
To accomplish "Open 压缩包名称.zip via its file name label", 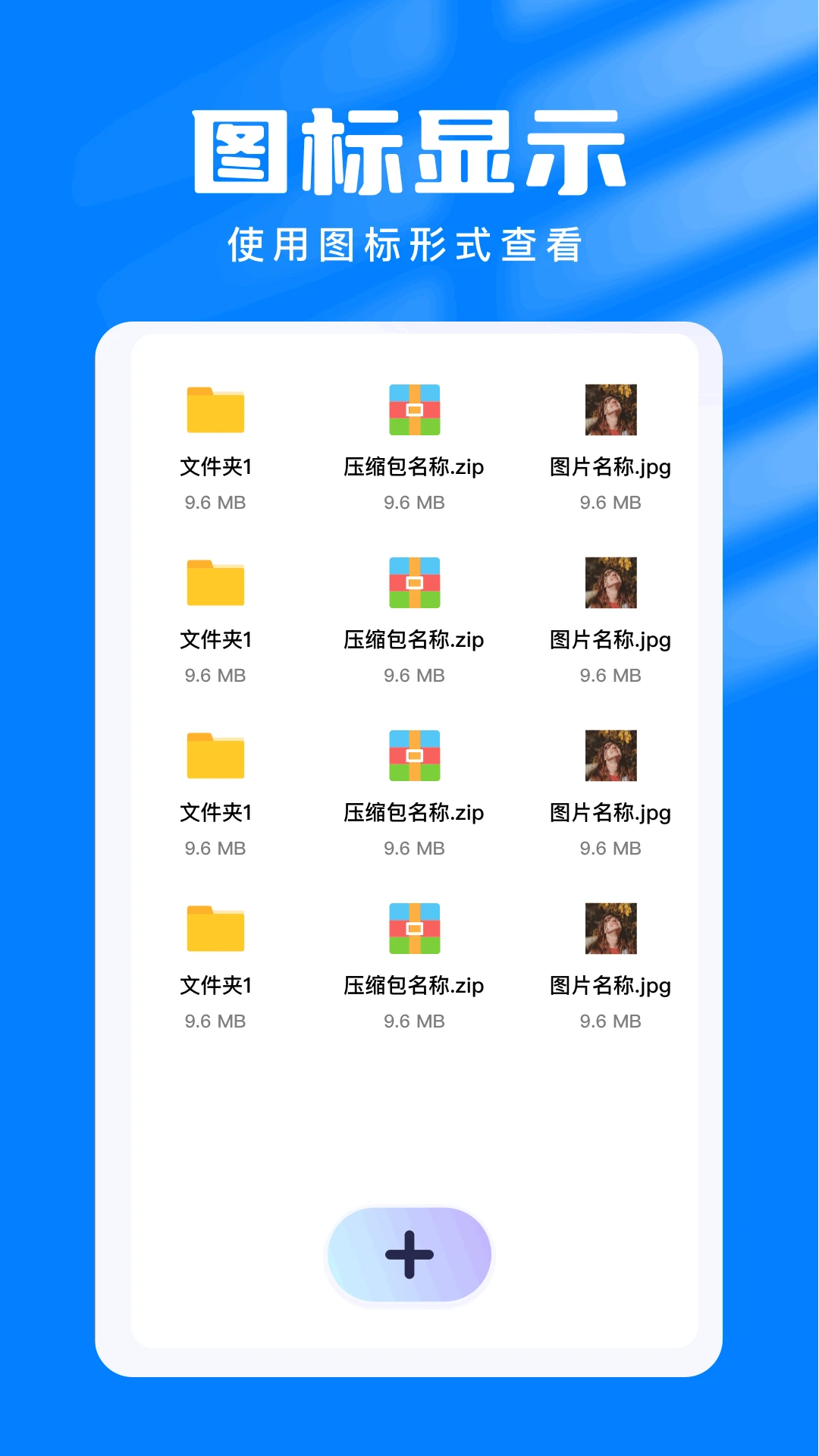I will click(413, 468).
